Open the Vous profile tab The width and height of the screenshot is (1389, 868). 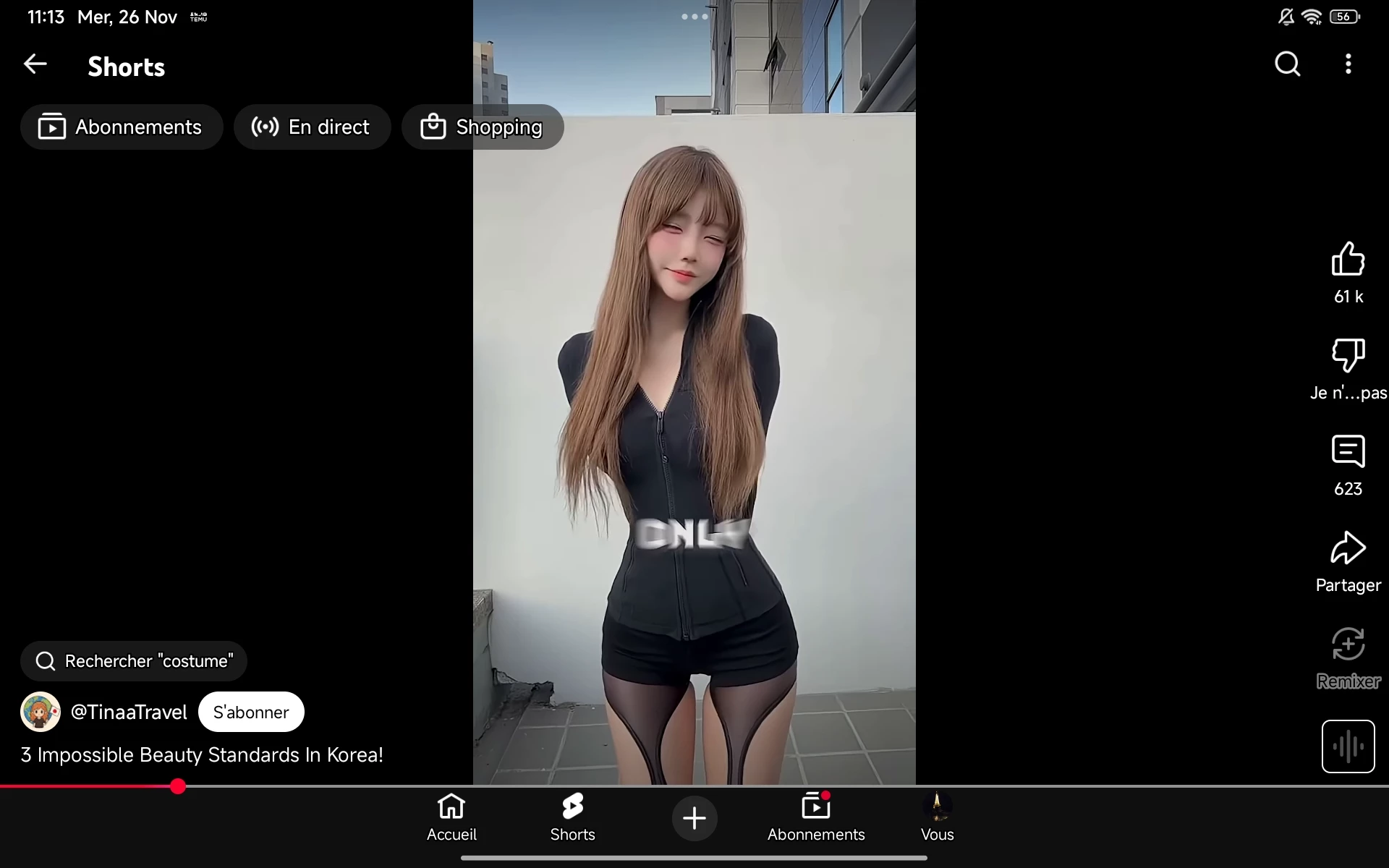(x=937, y=818)
